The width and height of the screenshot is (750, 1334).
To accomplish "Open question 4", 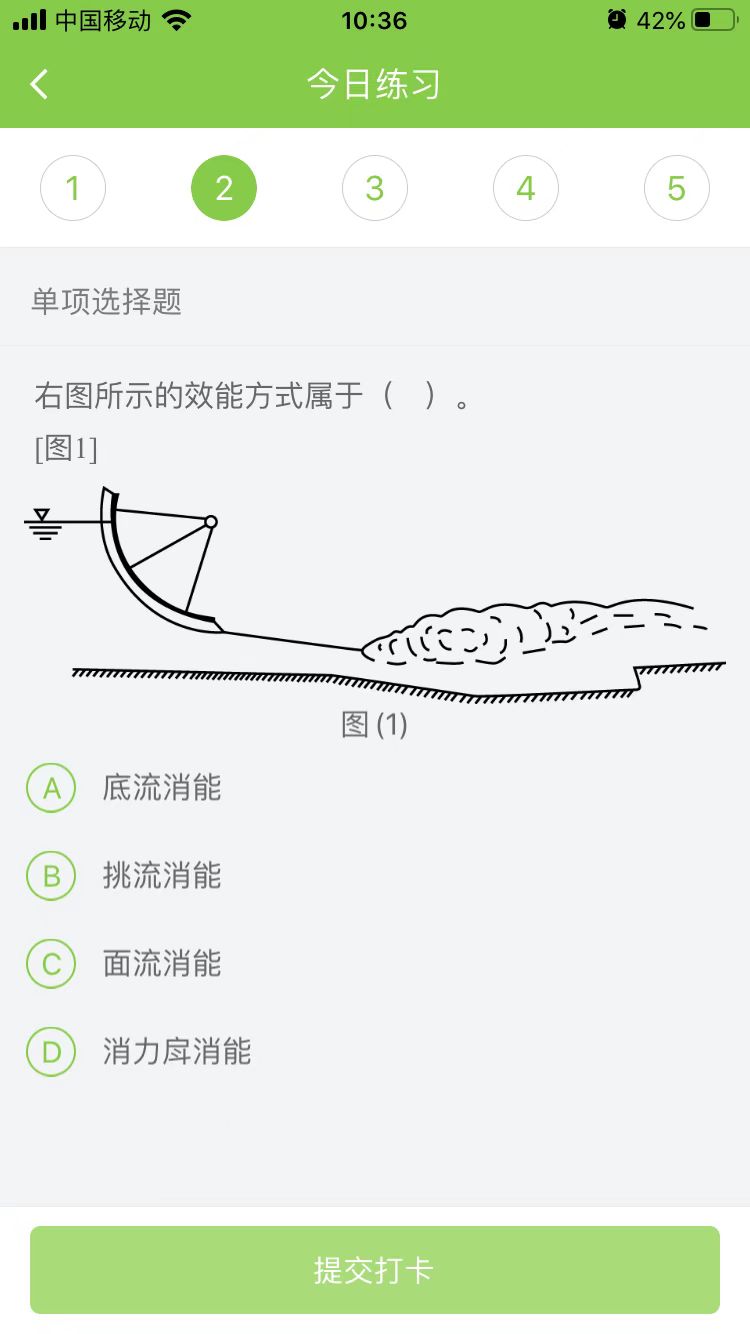I will [x=526, y=188].
